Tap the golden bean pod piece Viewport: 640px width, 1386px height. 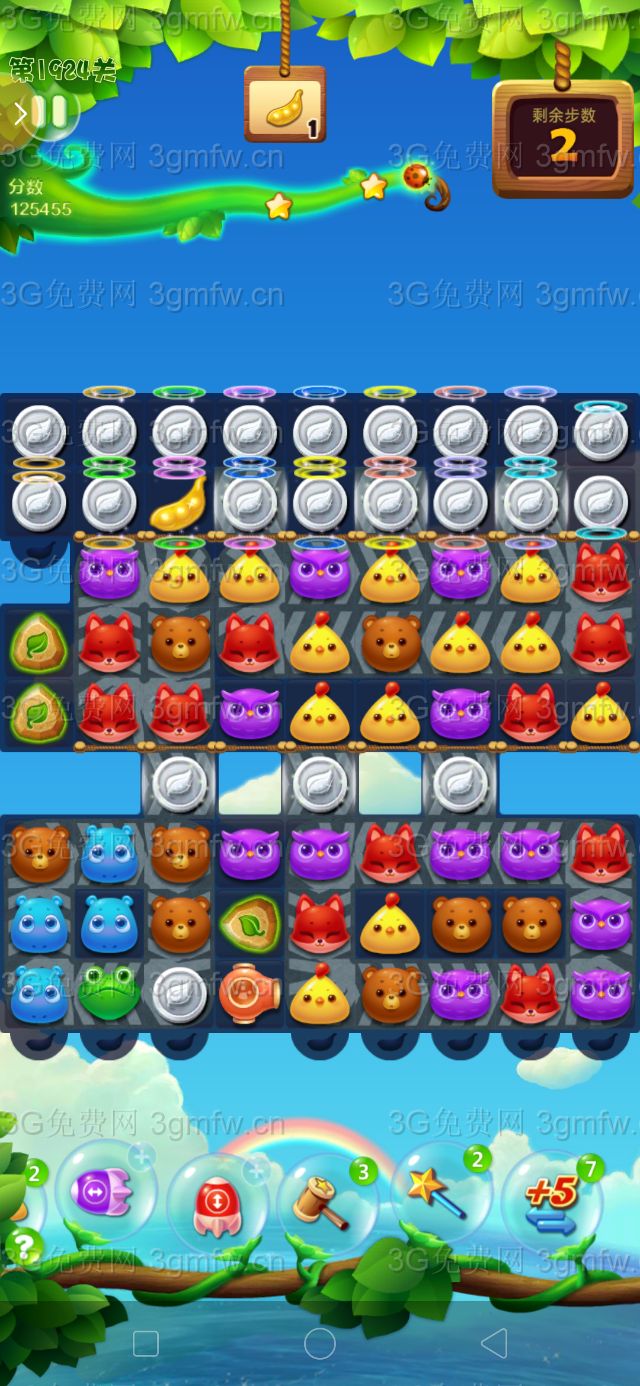179,503
